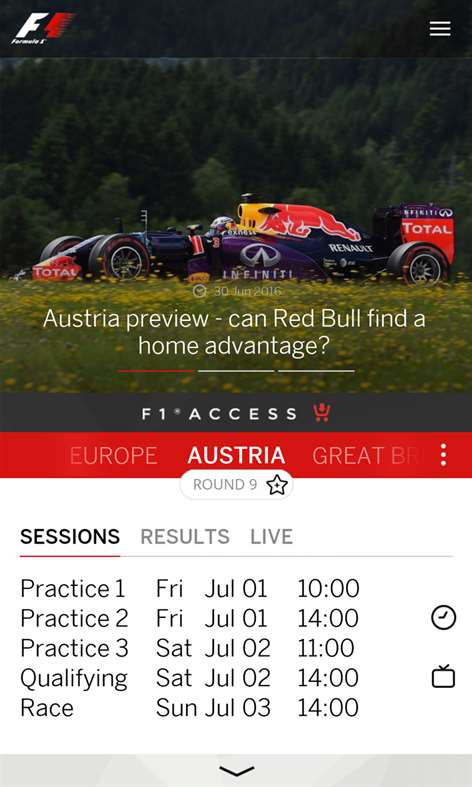Switch to the Live tab
Image resolution: width=472 pixels, height=787 pixels.
point(272,537)
